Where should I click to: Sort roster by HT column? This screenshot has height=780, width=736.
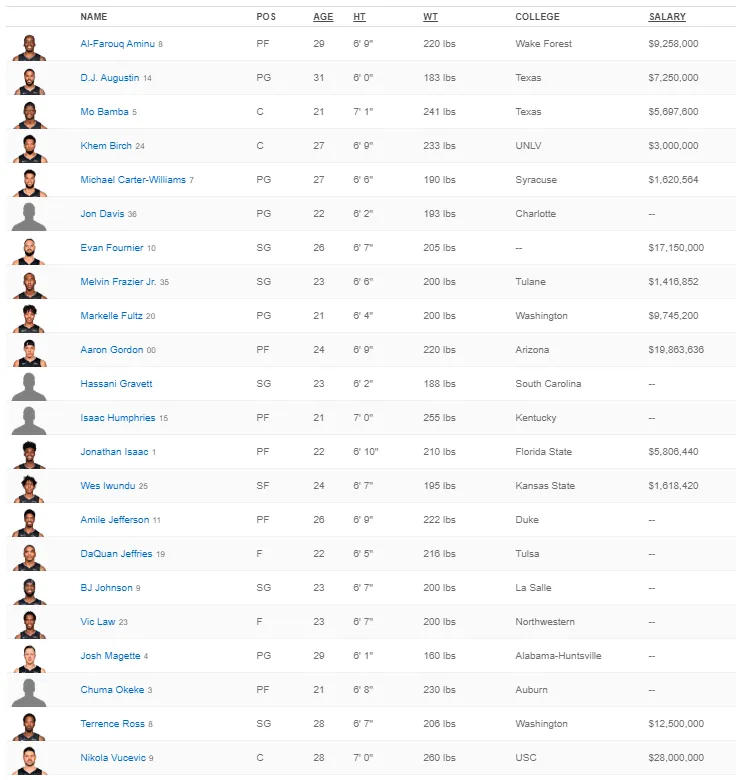pos(359,17)
